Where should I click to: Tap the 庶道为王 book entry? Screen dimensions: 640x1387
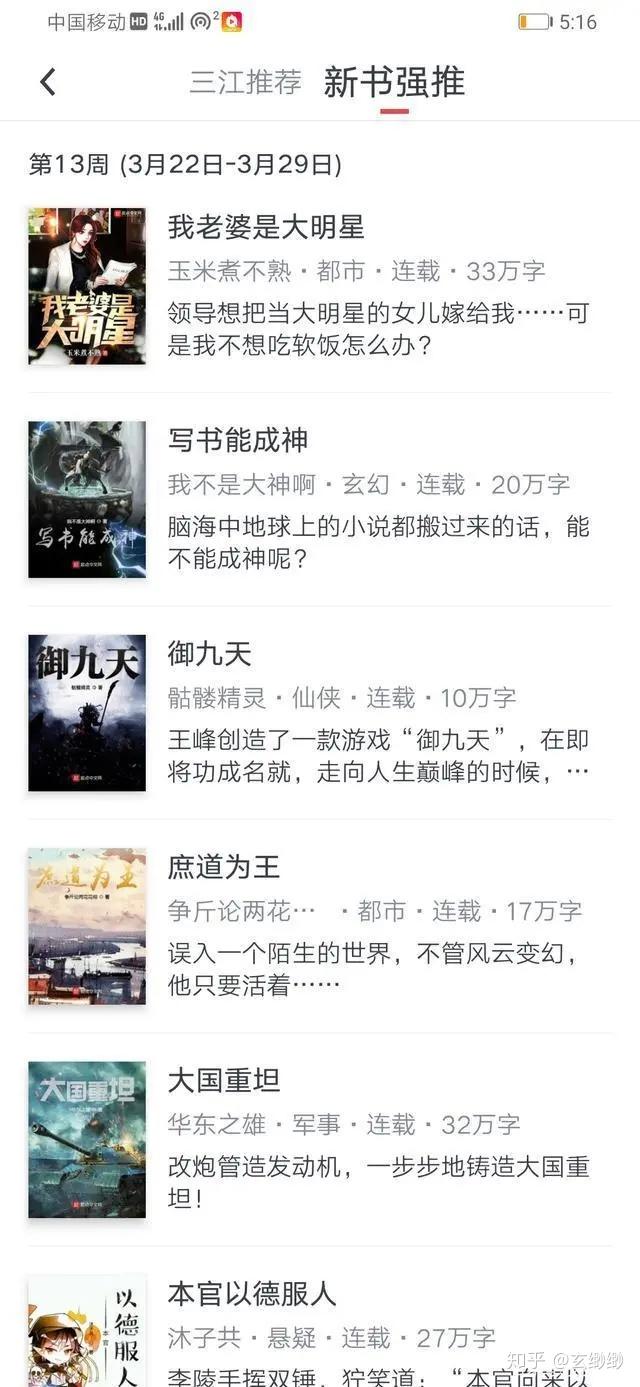224,867
